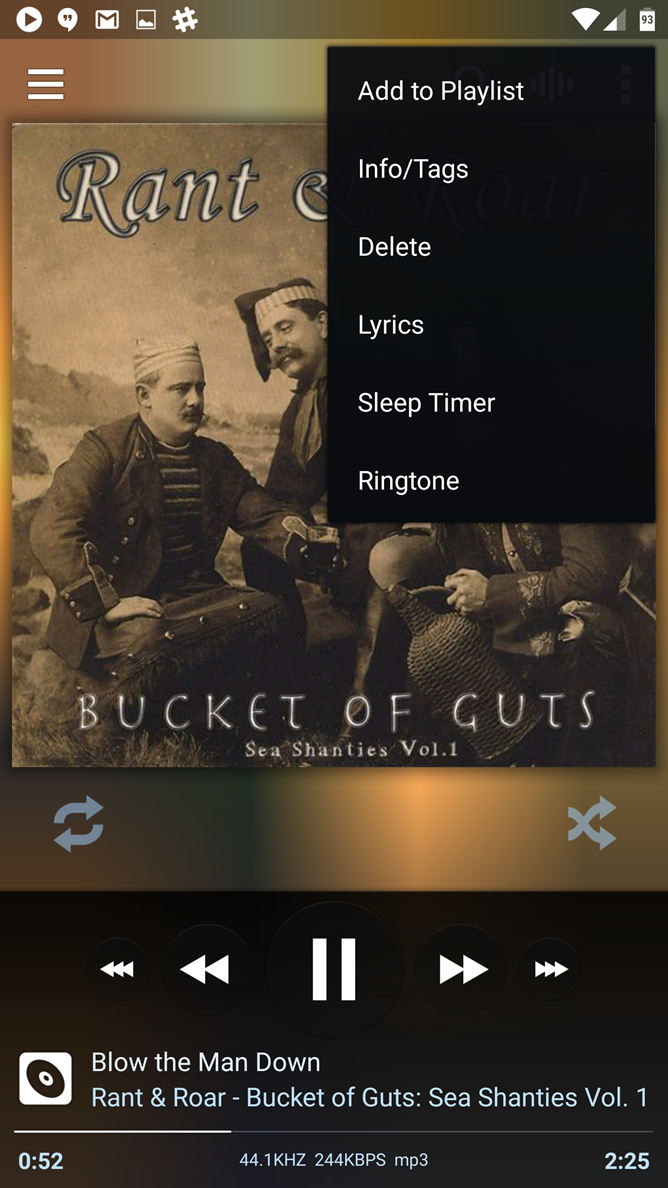Jump to next album with triple-arrow button
Image resolution: width=668 pixels, height=1188 pixels.
[x=551, y=969]
